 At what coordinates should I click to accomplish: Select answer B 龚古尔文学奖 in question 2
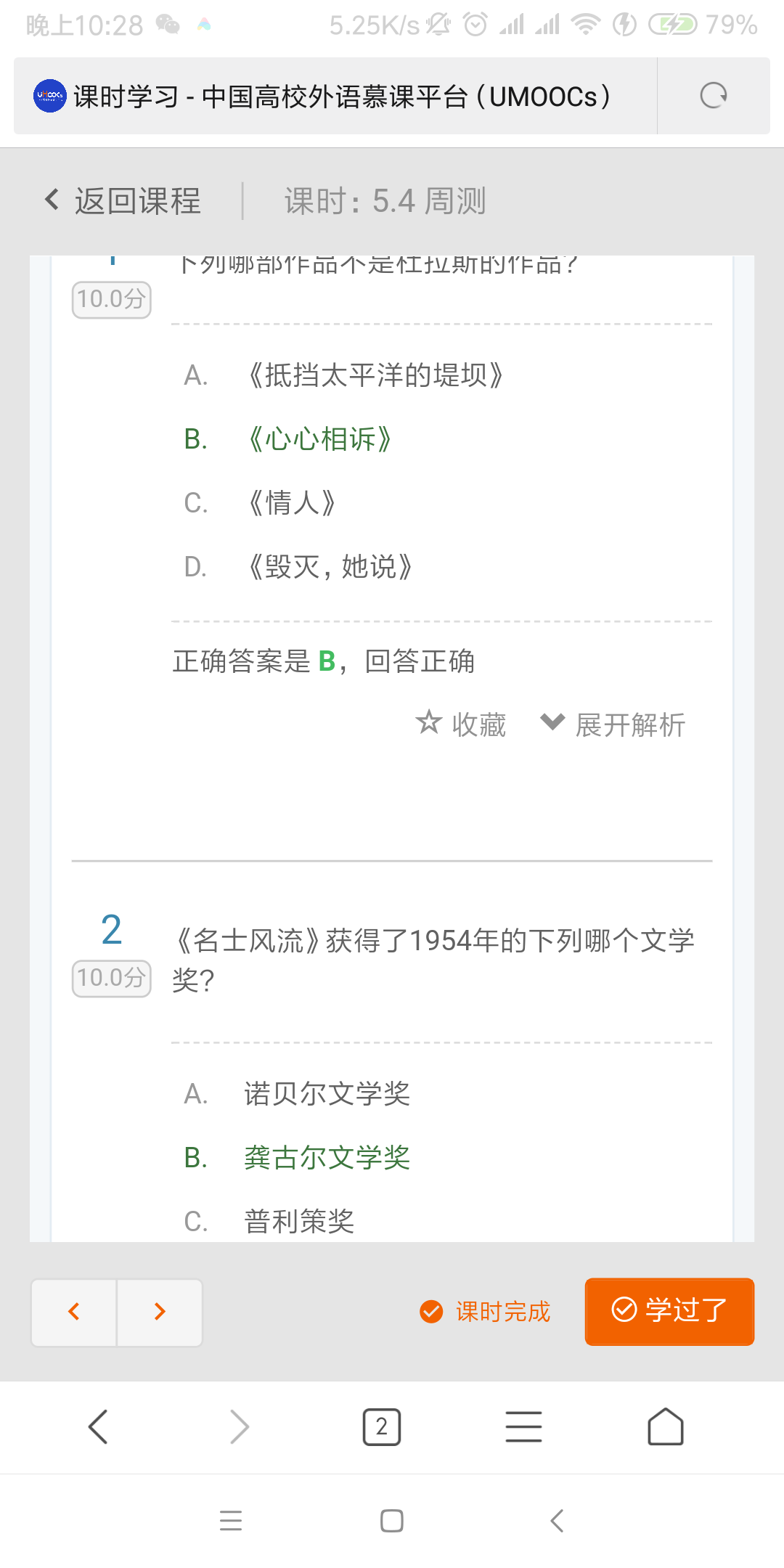327,1157
